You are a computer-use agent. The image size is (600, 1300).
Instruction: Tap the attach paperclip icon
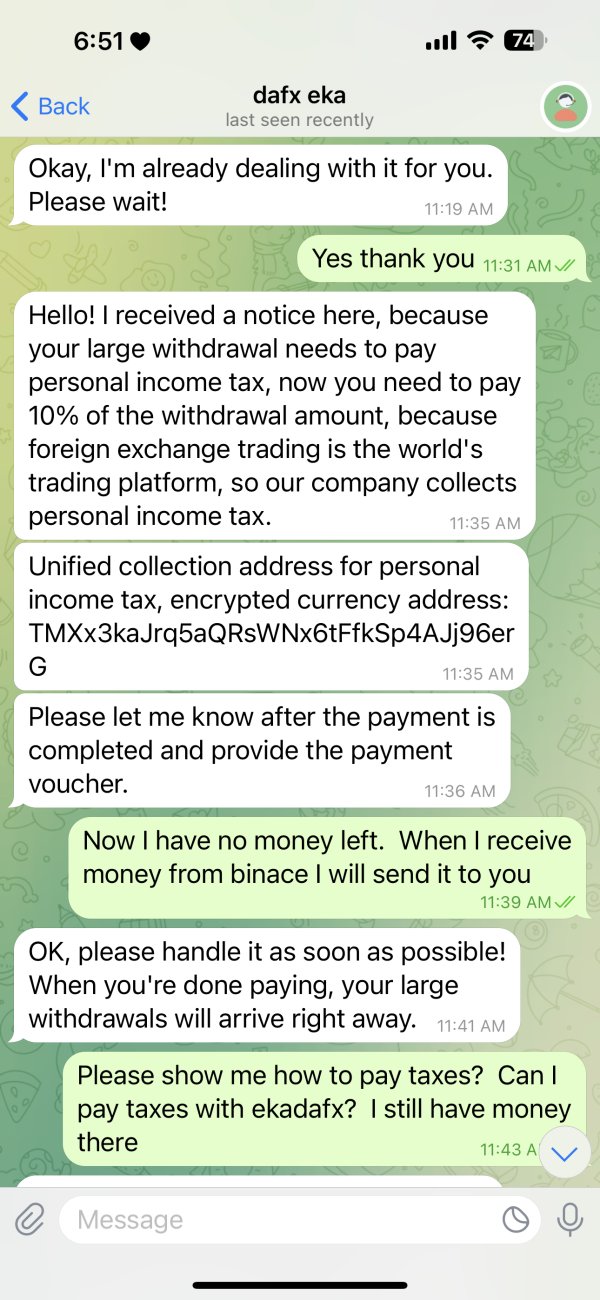point(30,1218)
